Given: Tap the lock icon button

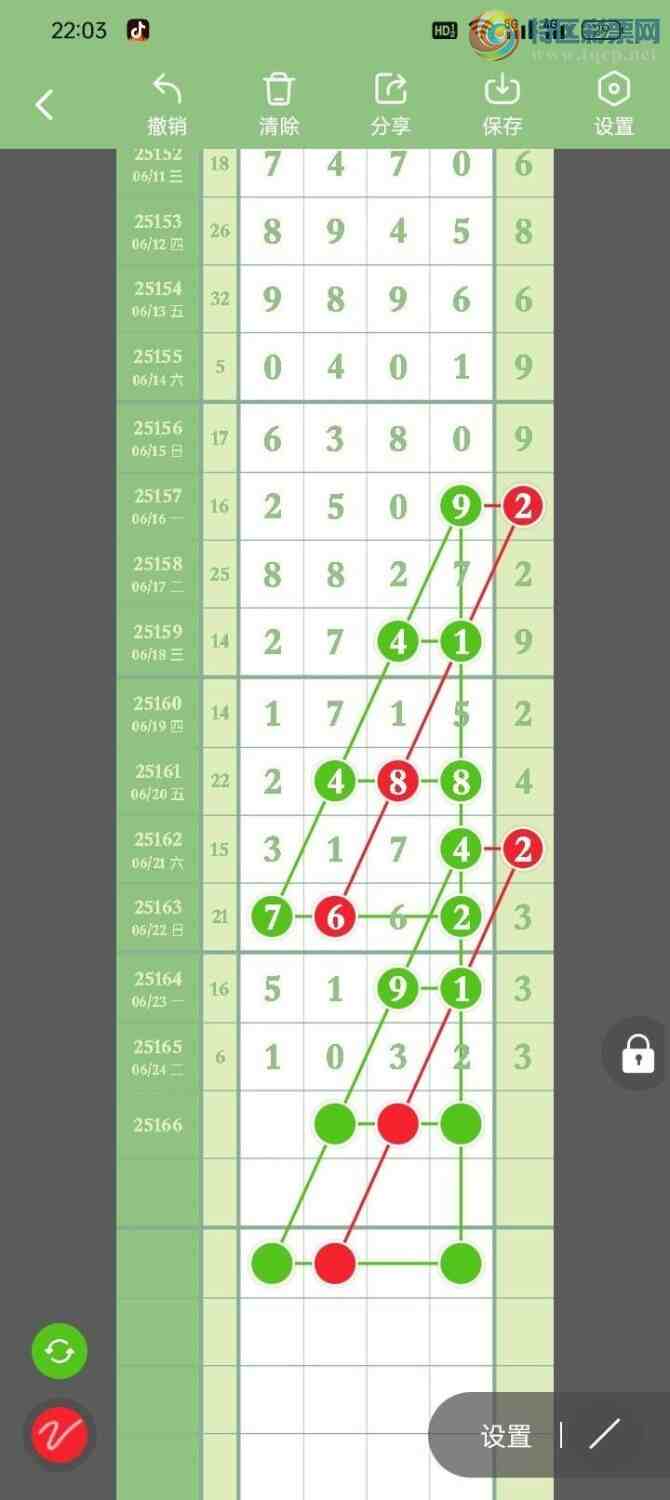Looking at the screenshot, I should click(637, 1053).
